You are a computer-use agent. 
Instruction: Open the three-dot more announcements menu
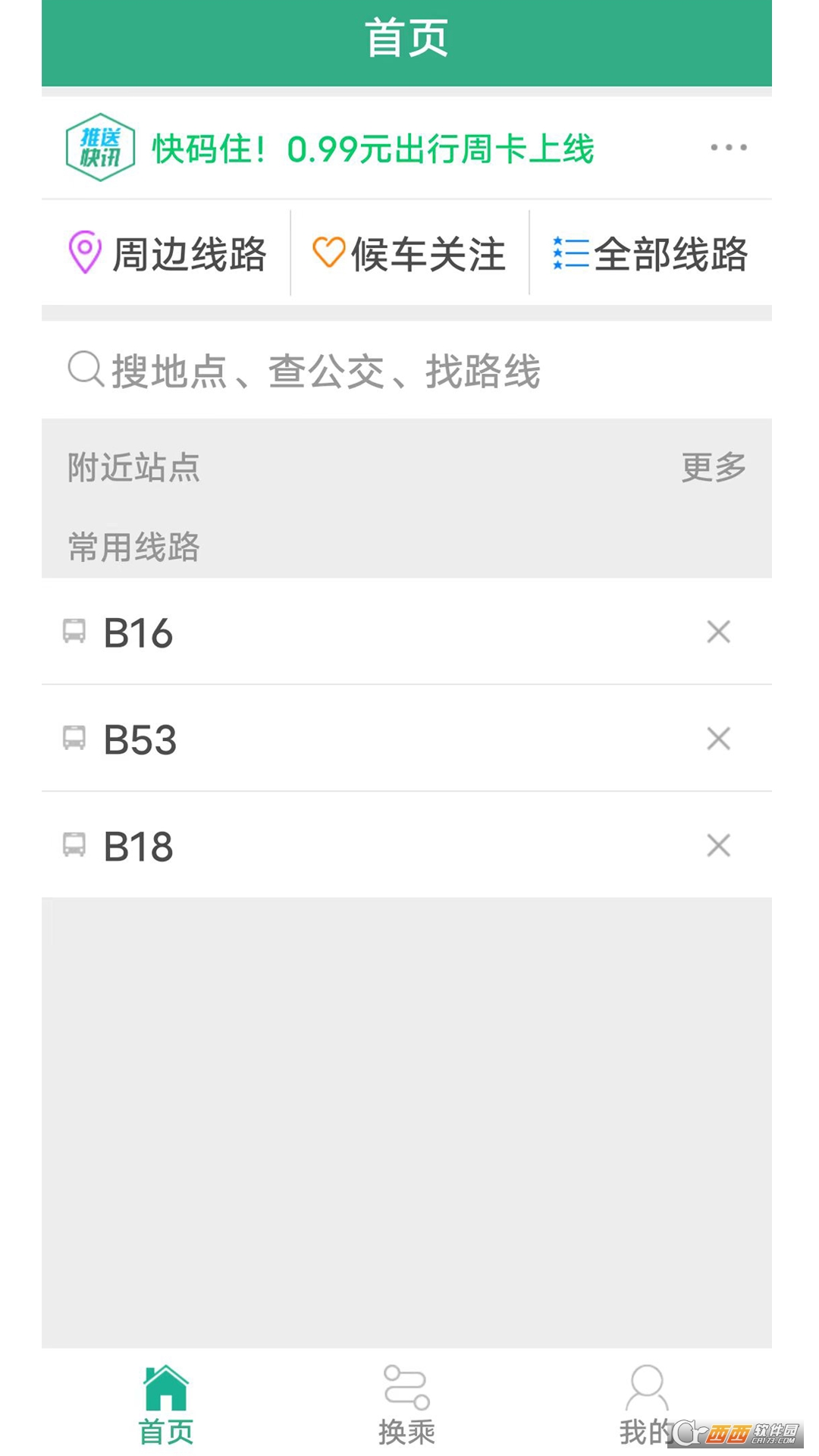(x=728, y=147)
